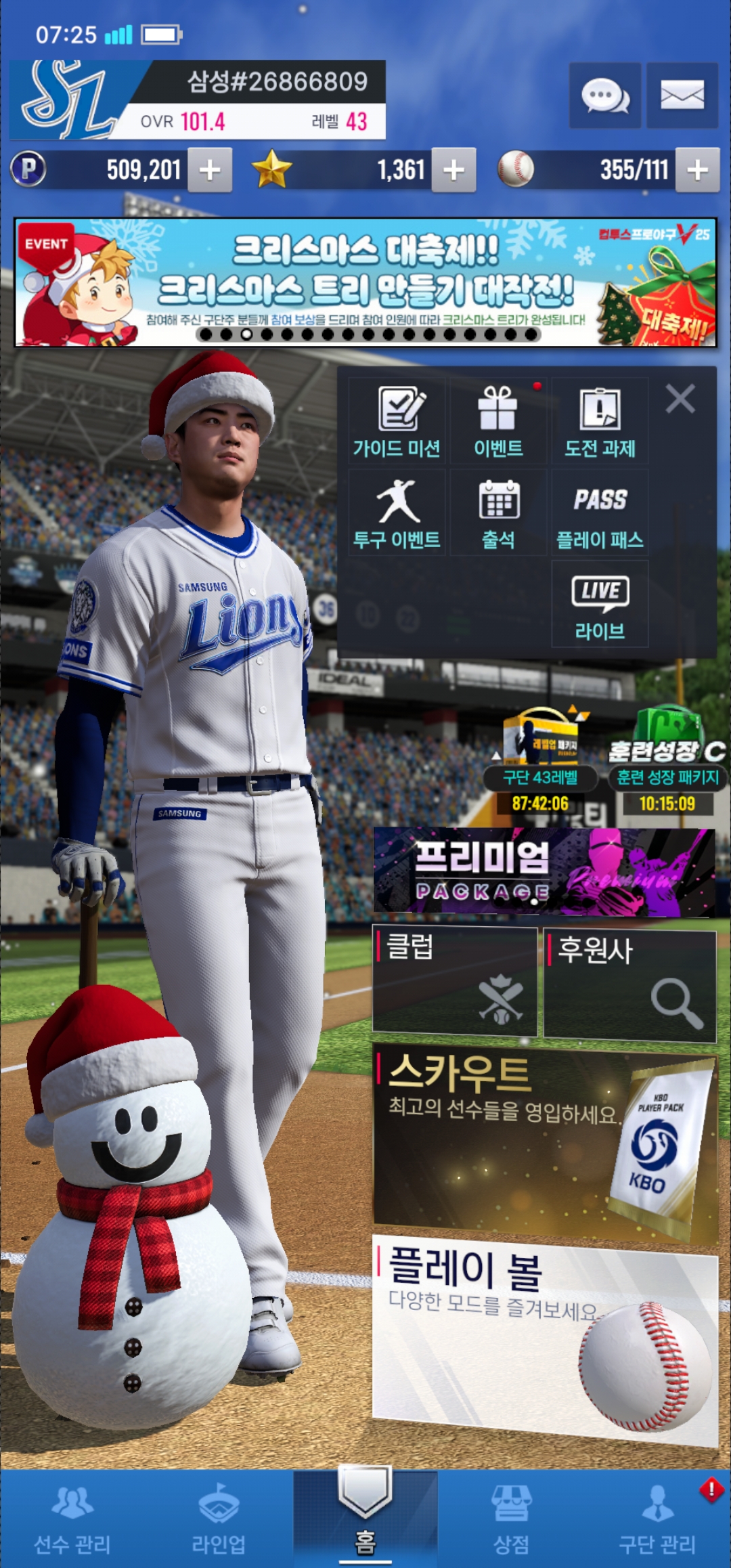This screenshot has height=1568, width=731.
Task: Open the 라이브 LIVE menu
Action: [600, 605]
